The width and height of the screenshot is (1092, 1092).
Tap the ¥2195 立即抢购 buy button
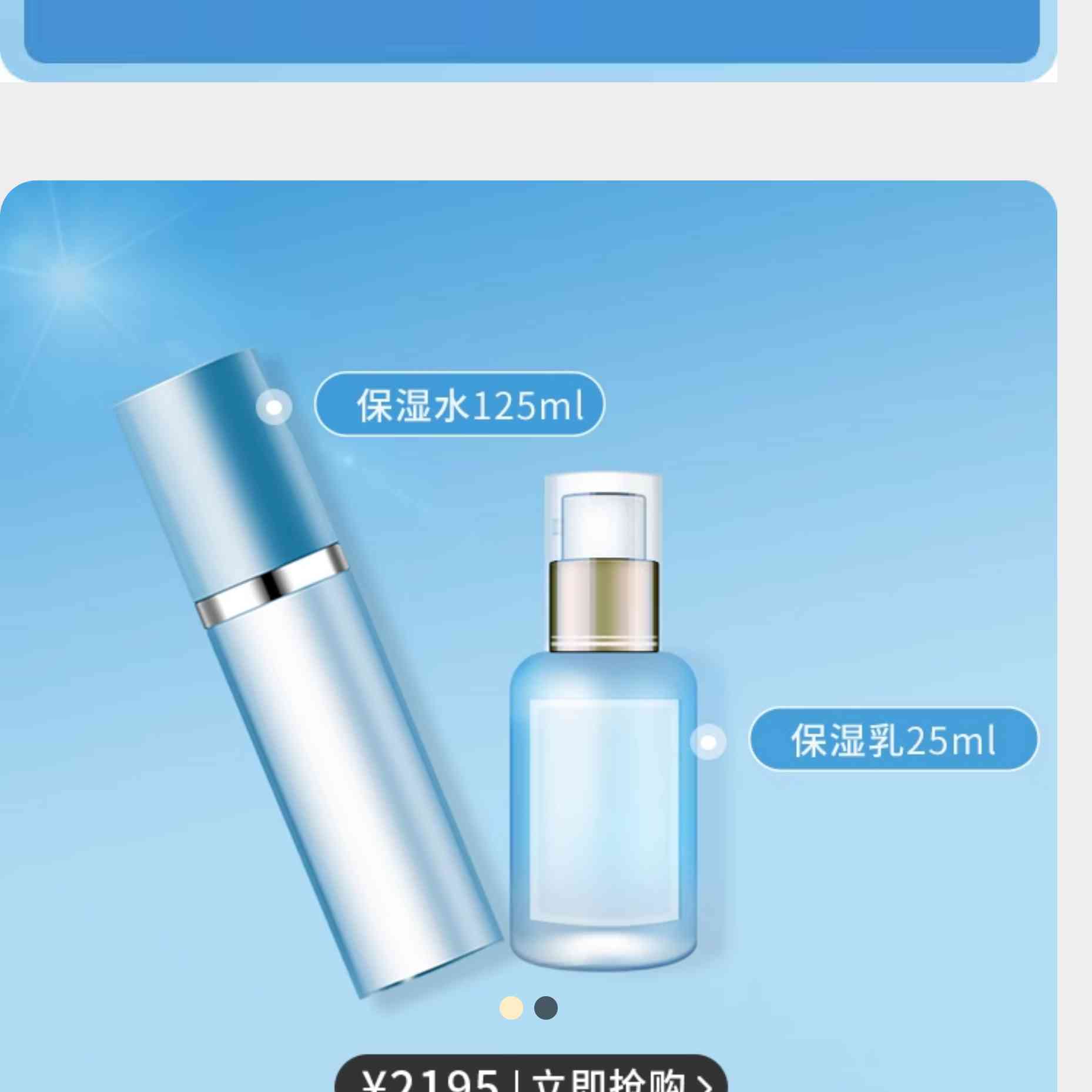(531, 1077)
